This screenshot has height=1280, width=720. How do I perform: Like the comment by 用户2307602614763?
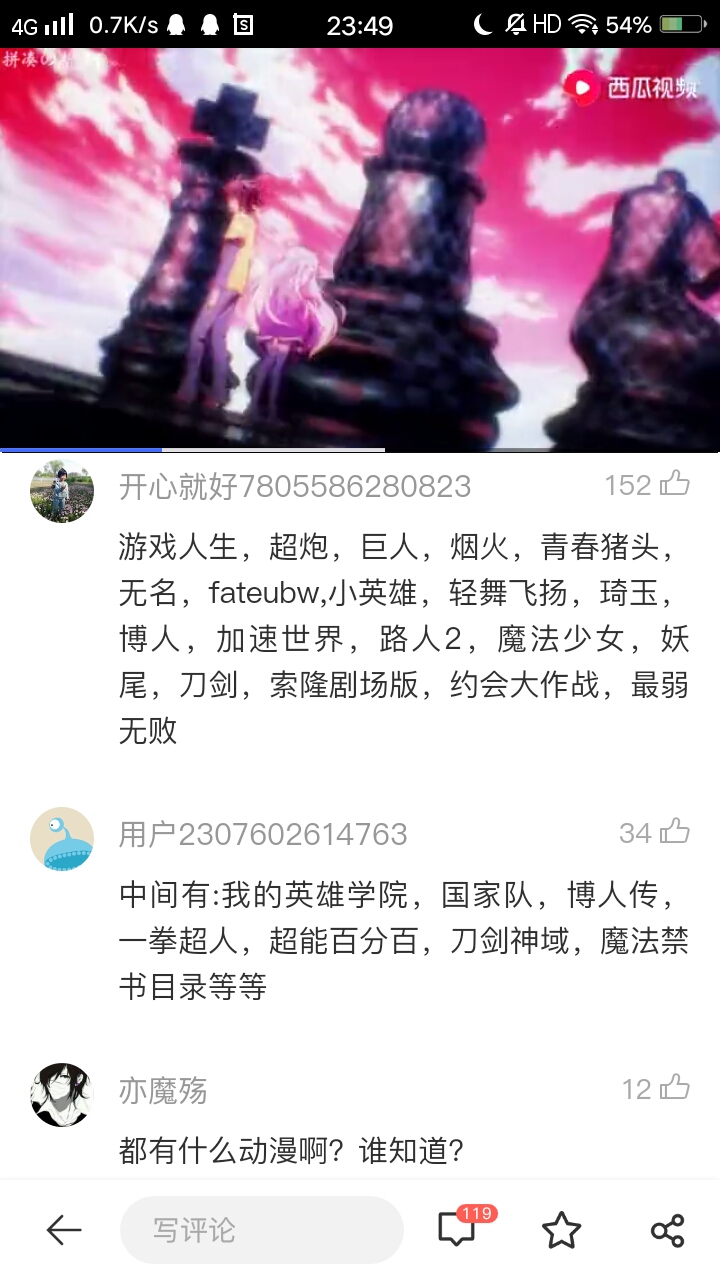pyautogui.click(x=675, y=832)
